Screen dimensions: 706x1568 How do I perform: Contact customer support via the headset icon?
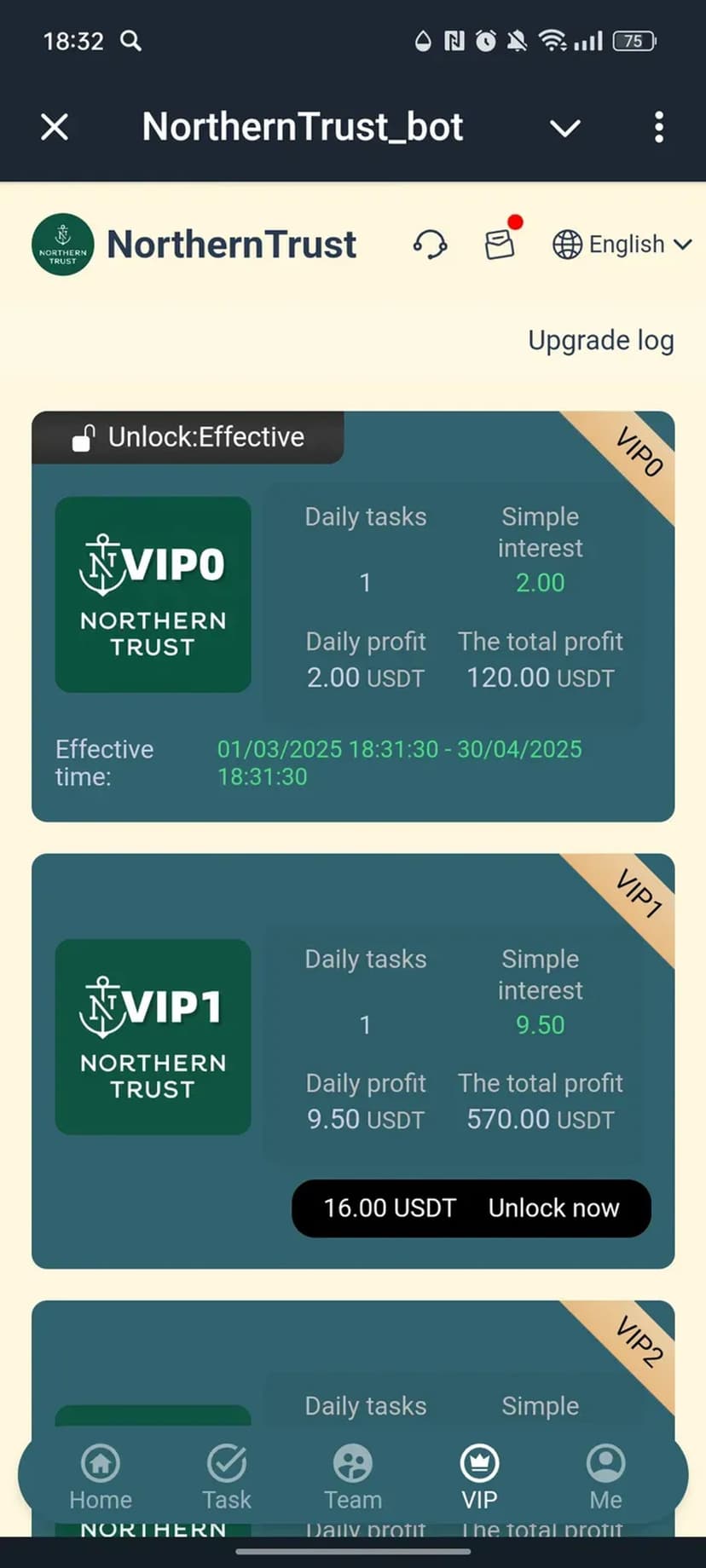pos(431,245)
